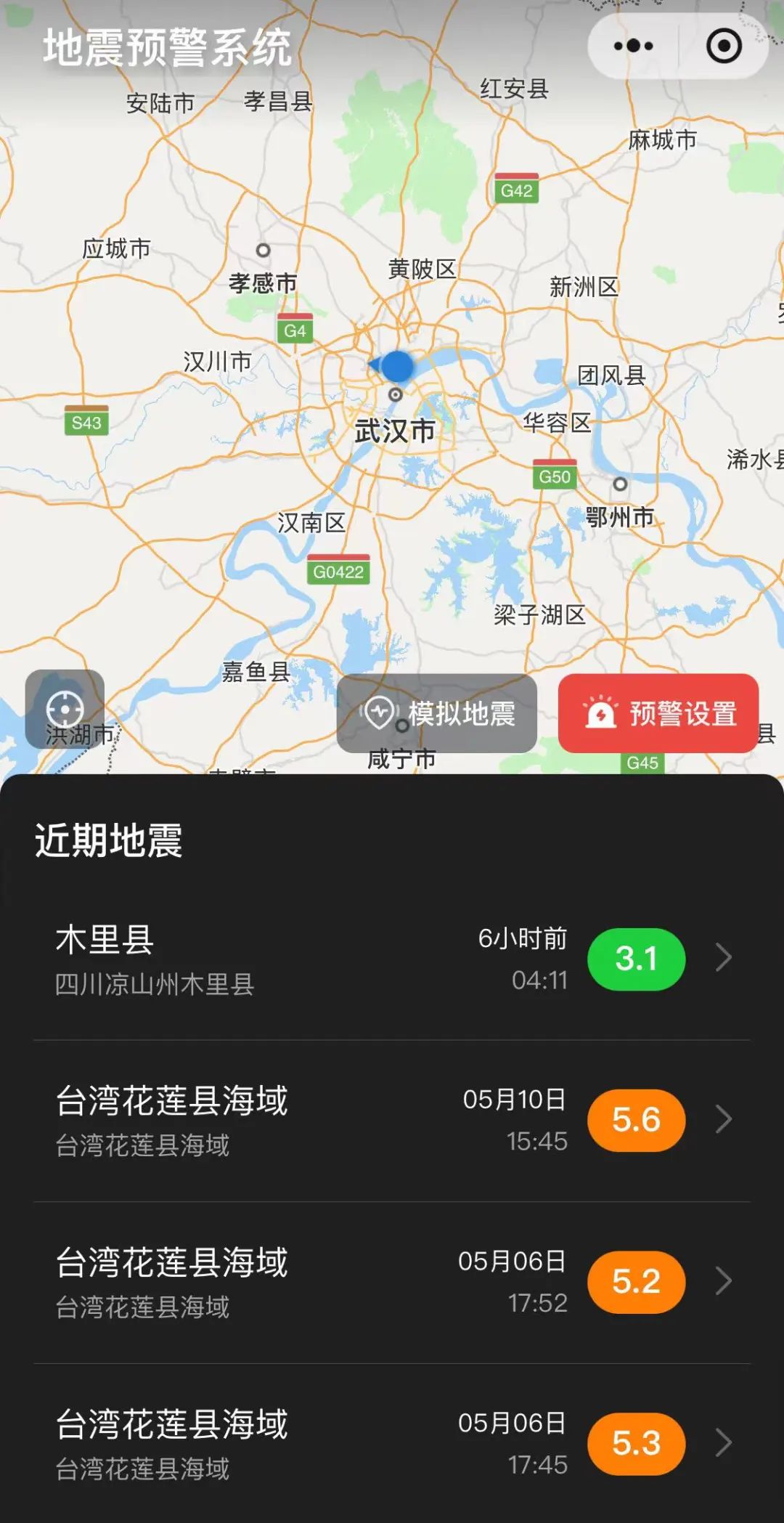Screen dimensions: 784x1523
Task: Open the mini program more-options menu
Action: click(x=633, y=46)
